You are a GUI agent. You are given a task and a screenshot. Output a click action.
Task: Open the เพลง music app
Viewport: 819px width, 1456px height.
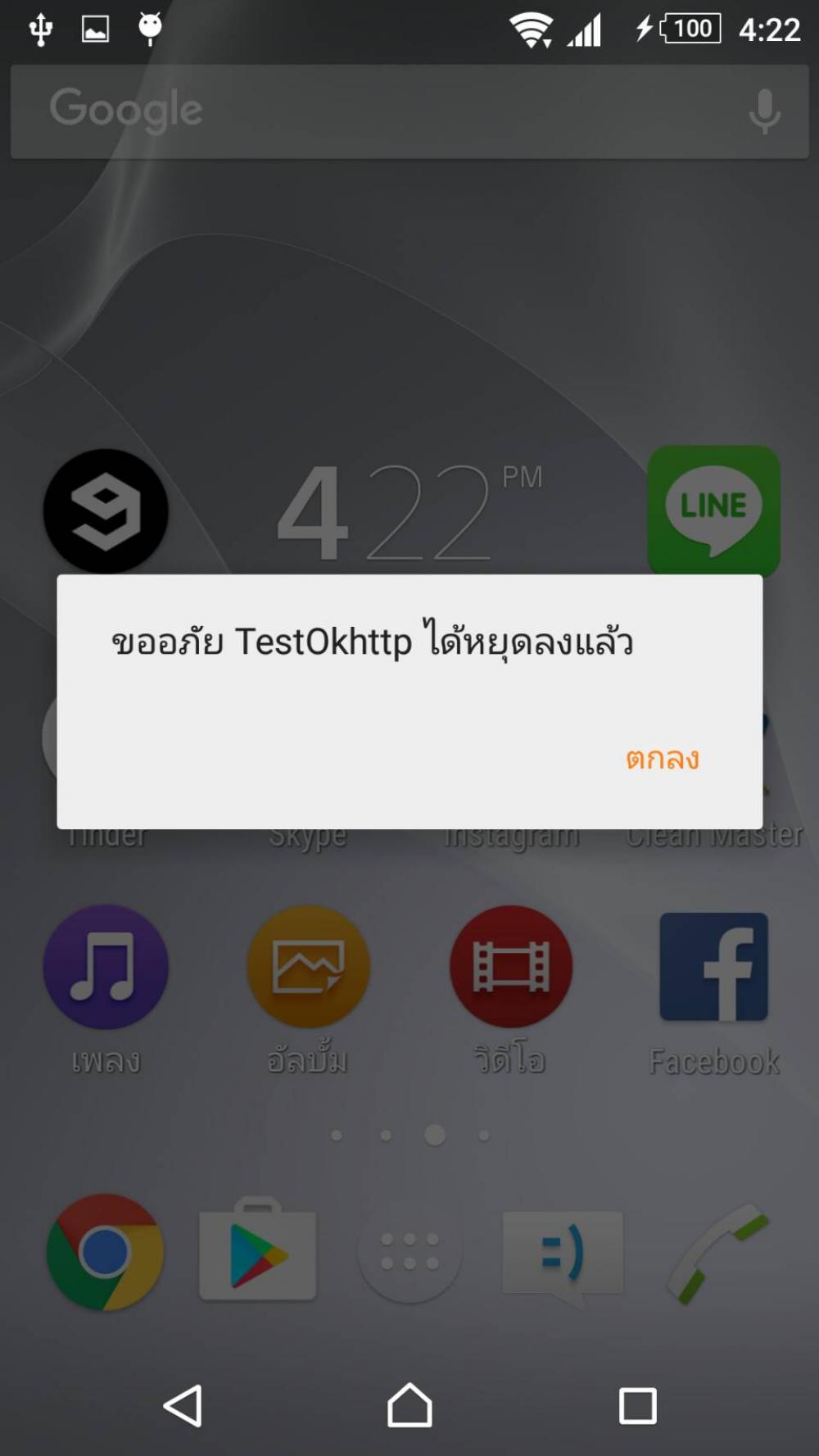(106, 967)
